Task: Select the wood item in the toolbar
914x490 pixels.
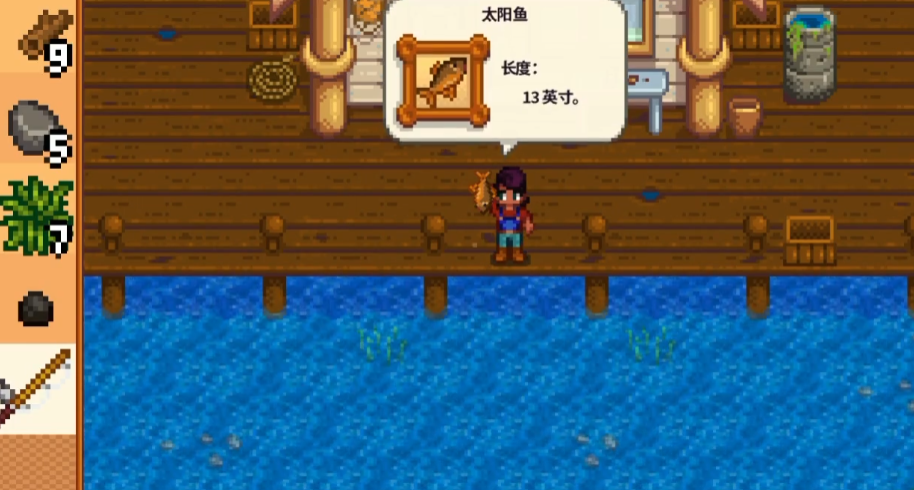Action: pos(38,40)
